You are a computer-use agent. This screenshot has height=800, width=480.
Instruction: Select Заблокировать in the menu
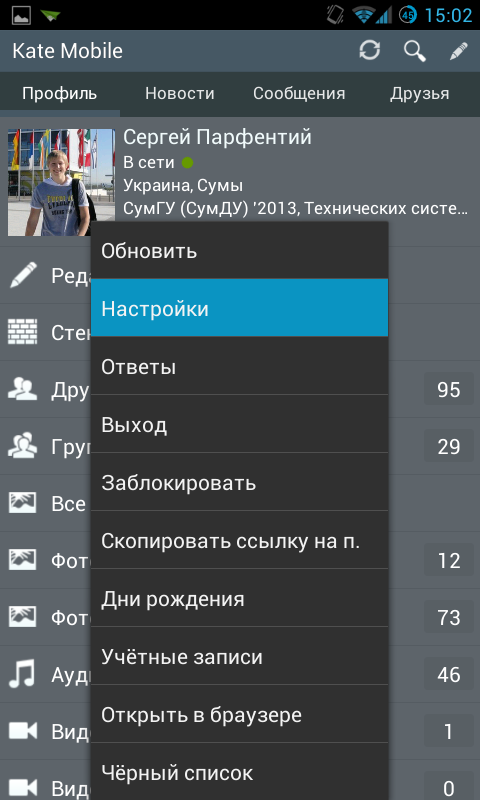pos(239,482)
